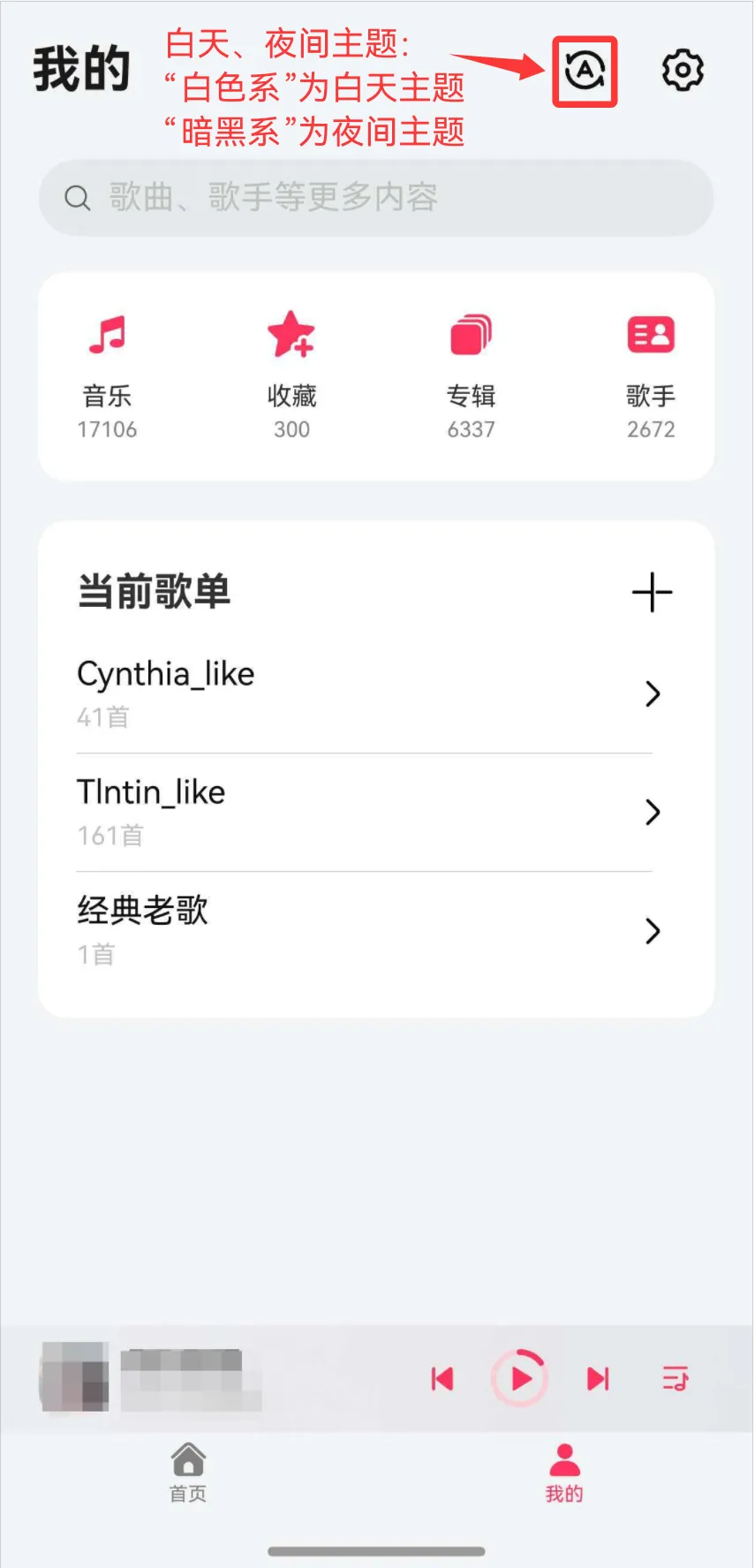755x1568 pixels.
Task: Tap the search magnifier icon
Action: (77, 198)
